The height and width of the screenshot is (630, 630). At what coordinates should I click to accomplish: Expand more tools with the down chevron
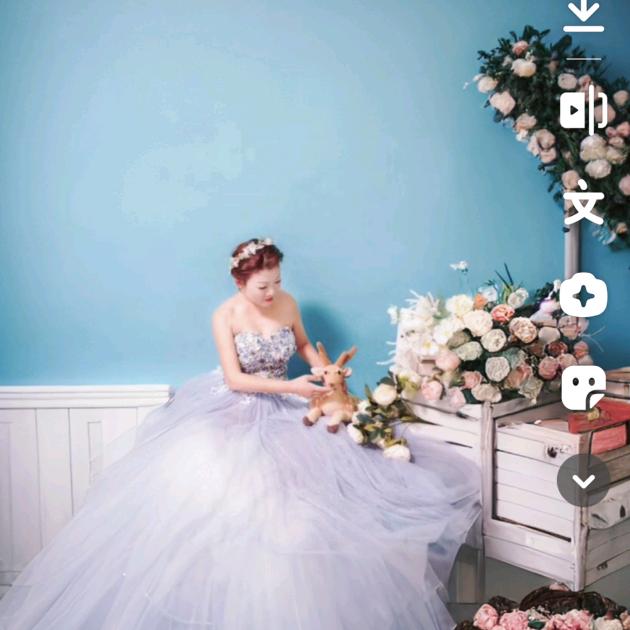click(x=584, y=481)
